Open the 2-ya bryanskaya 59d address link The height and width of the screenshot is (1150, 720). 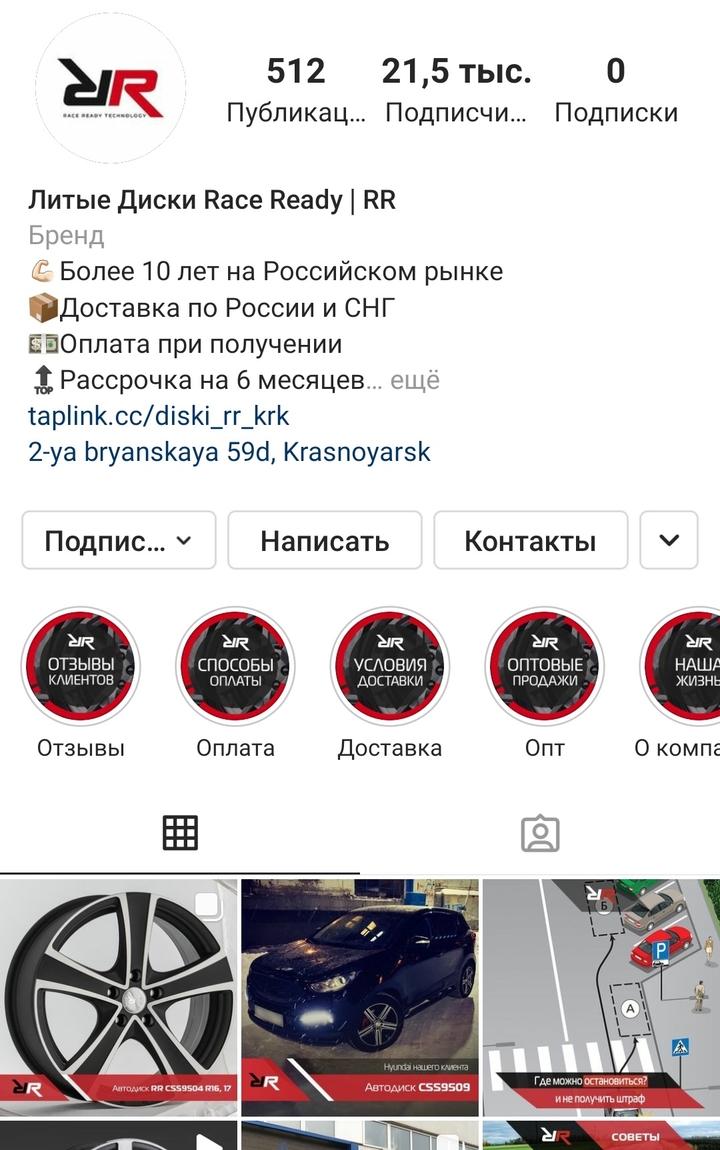tap(229, 452)
